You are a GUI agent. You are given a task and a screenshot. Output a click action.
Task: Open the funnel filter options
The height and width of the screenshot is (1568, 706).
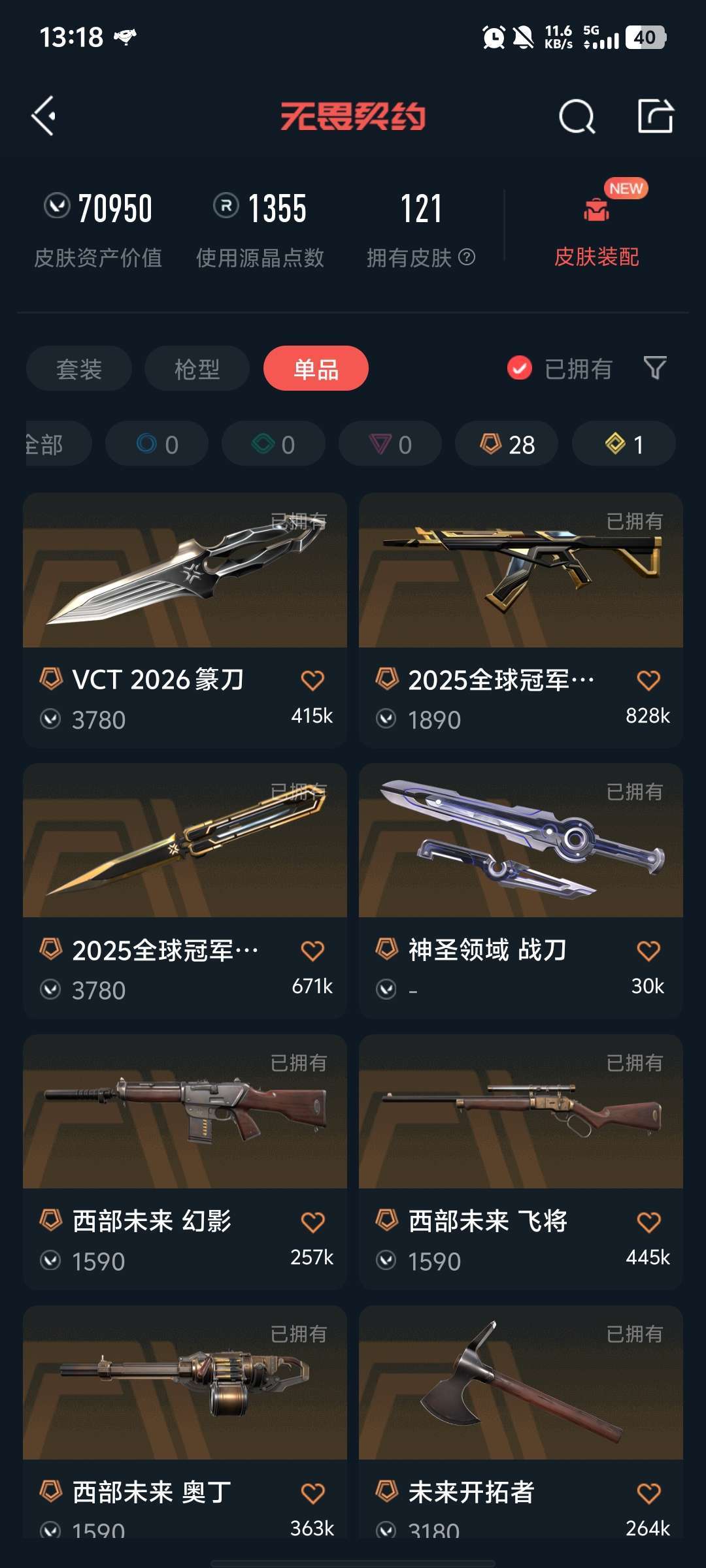[655, 368]
